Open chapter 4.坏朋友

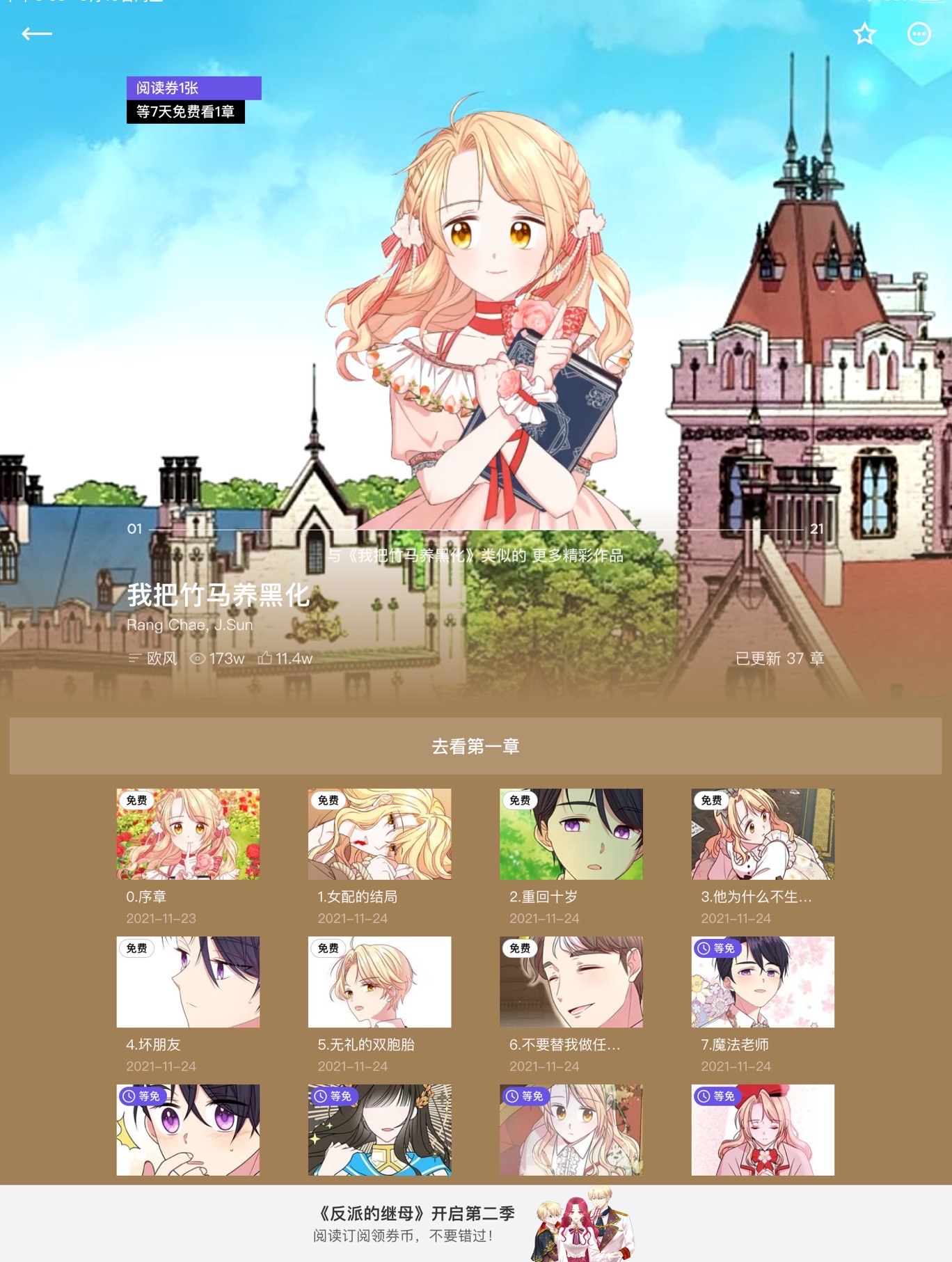pos(188,981)
